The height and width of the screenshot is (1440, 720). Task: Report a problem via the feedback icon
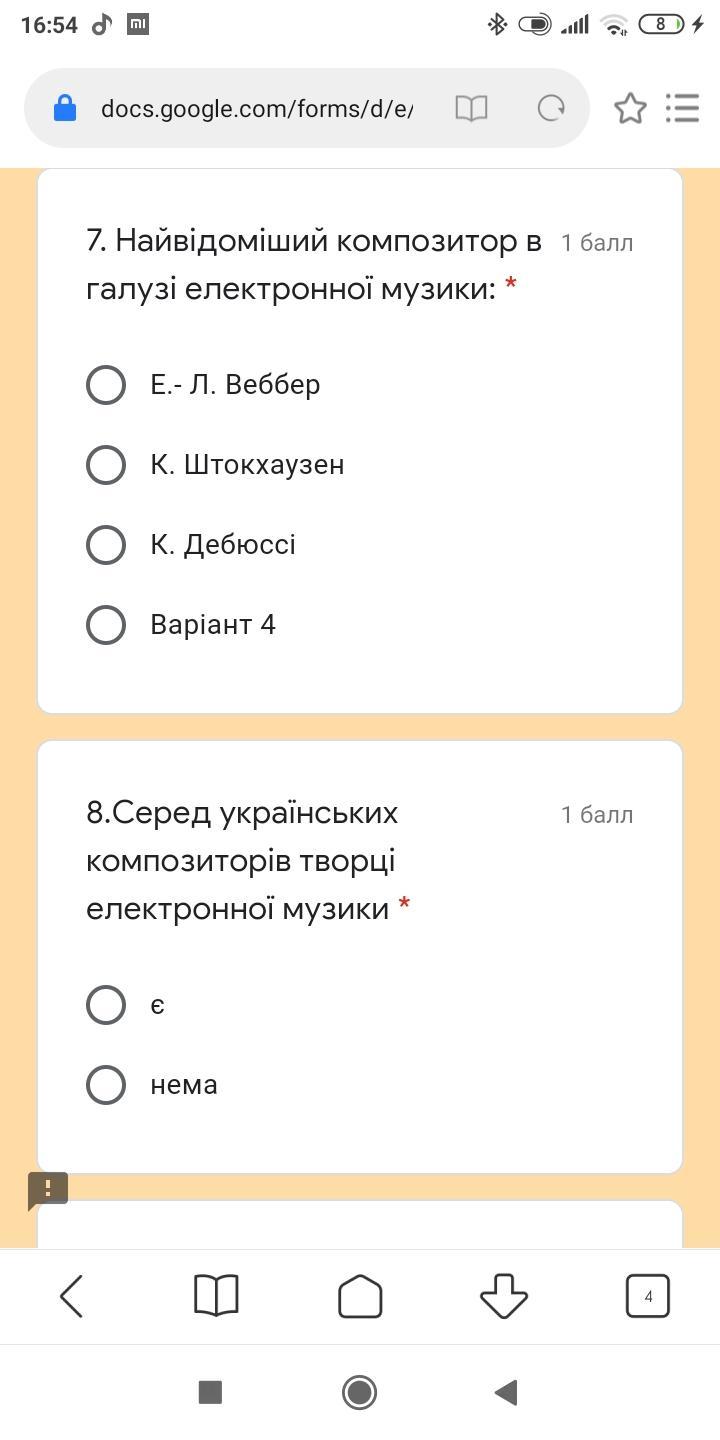[x=47, y=1190]
